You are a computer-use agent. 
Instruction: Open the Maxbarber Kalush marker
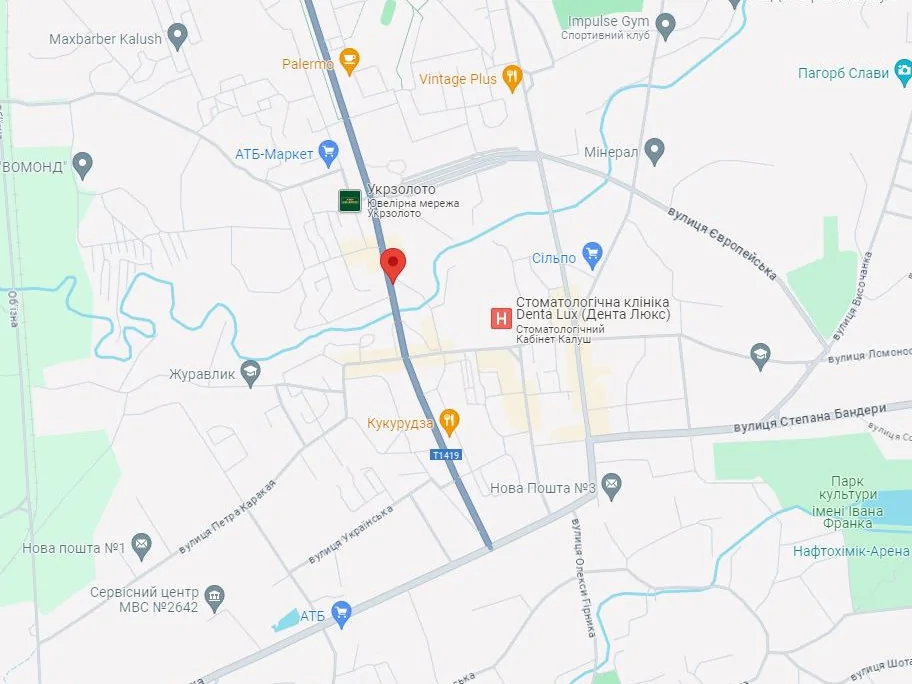pos(178,38)
